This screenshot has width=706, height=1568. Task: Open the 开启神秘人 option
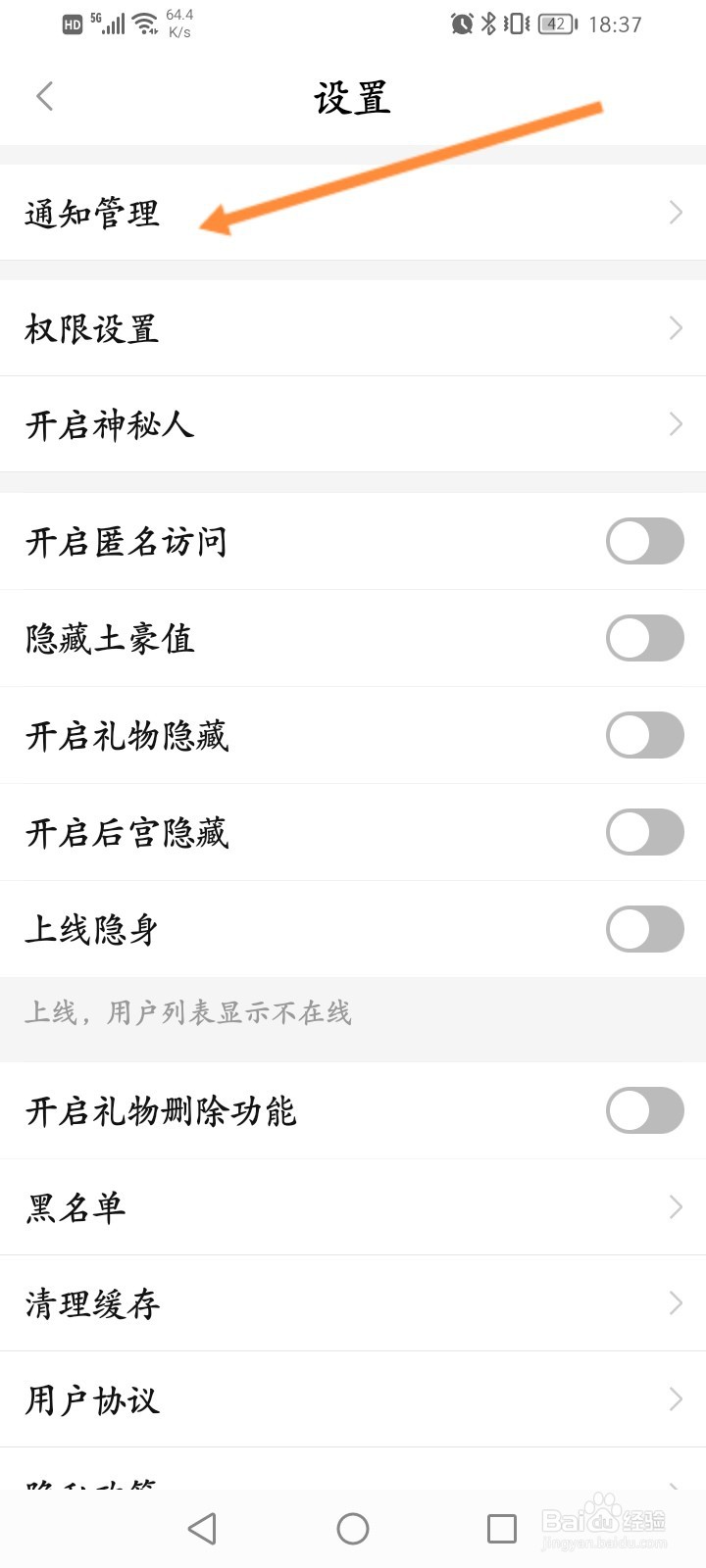353,424
